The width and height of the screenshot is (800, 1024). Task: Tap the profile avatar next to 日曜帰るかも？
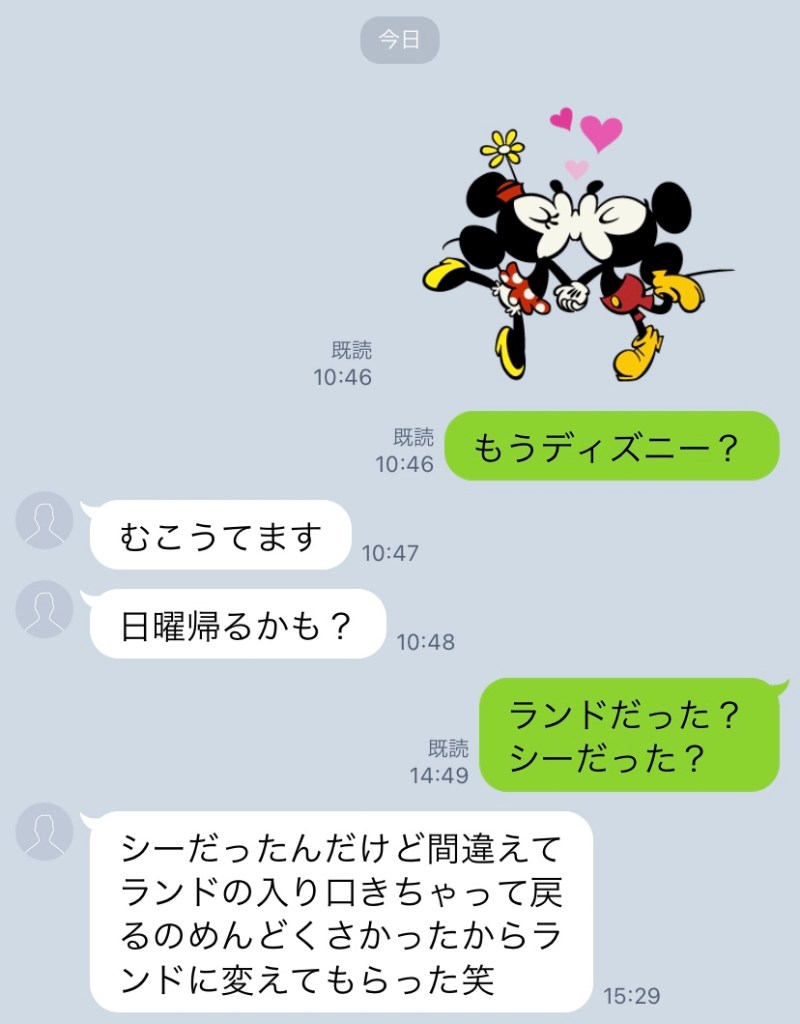[45, 609]
